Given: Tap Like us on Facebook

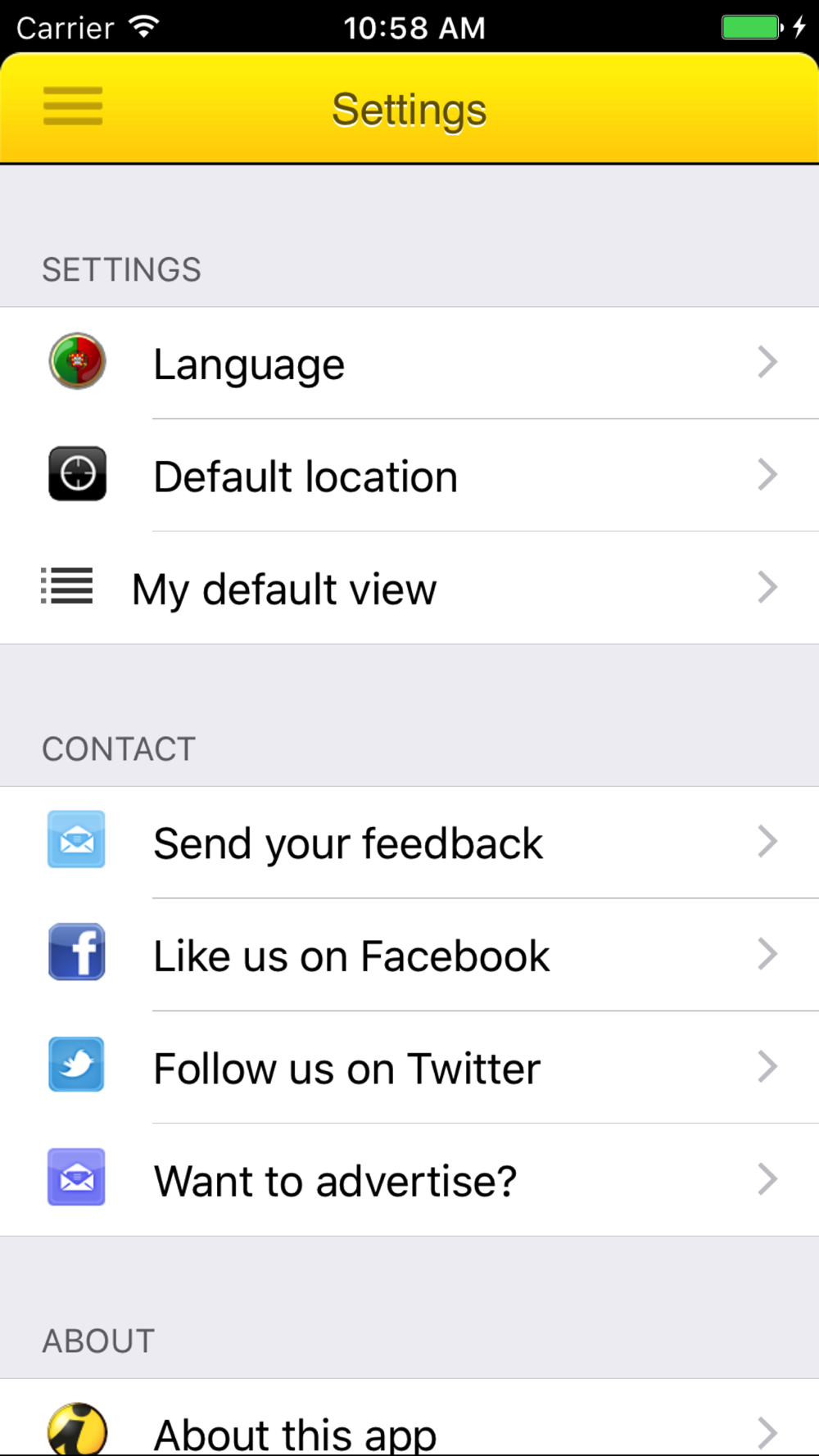Looking at the screenshot, I should pyautogui.click(x=409, y=954).
